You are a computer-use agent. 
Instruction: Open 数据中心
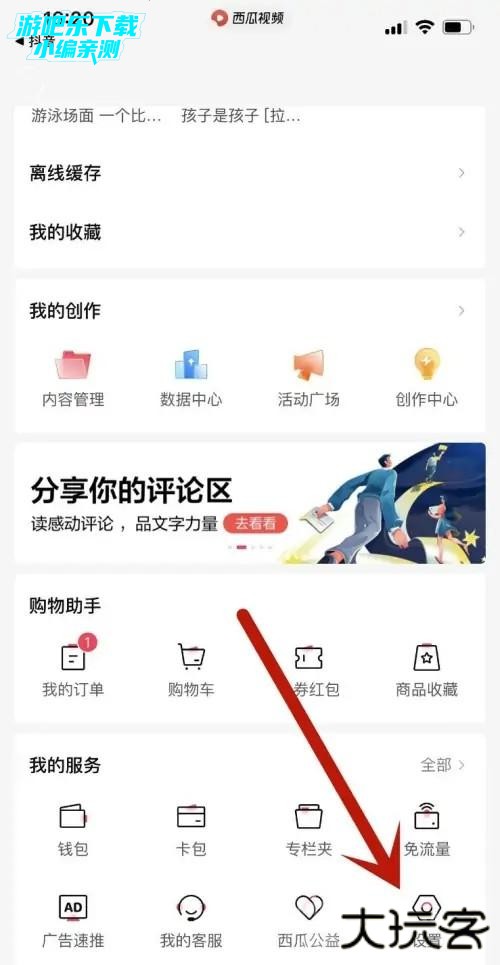click(x=191, y=378)
